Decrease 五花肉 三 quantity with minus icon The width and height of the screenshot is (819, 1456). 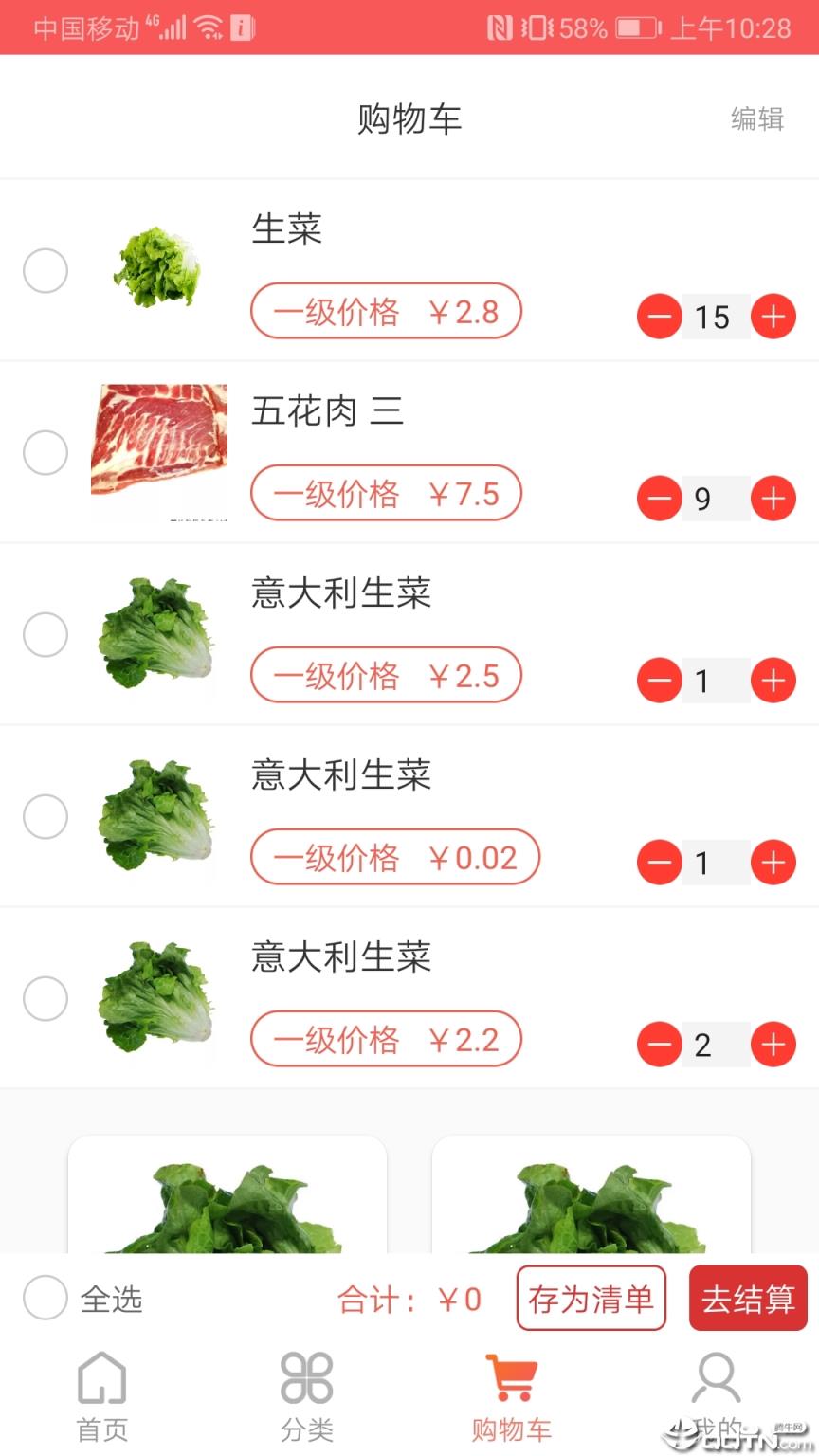[659, 499]
